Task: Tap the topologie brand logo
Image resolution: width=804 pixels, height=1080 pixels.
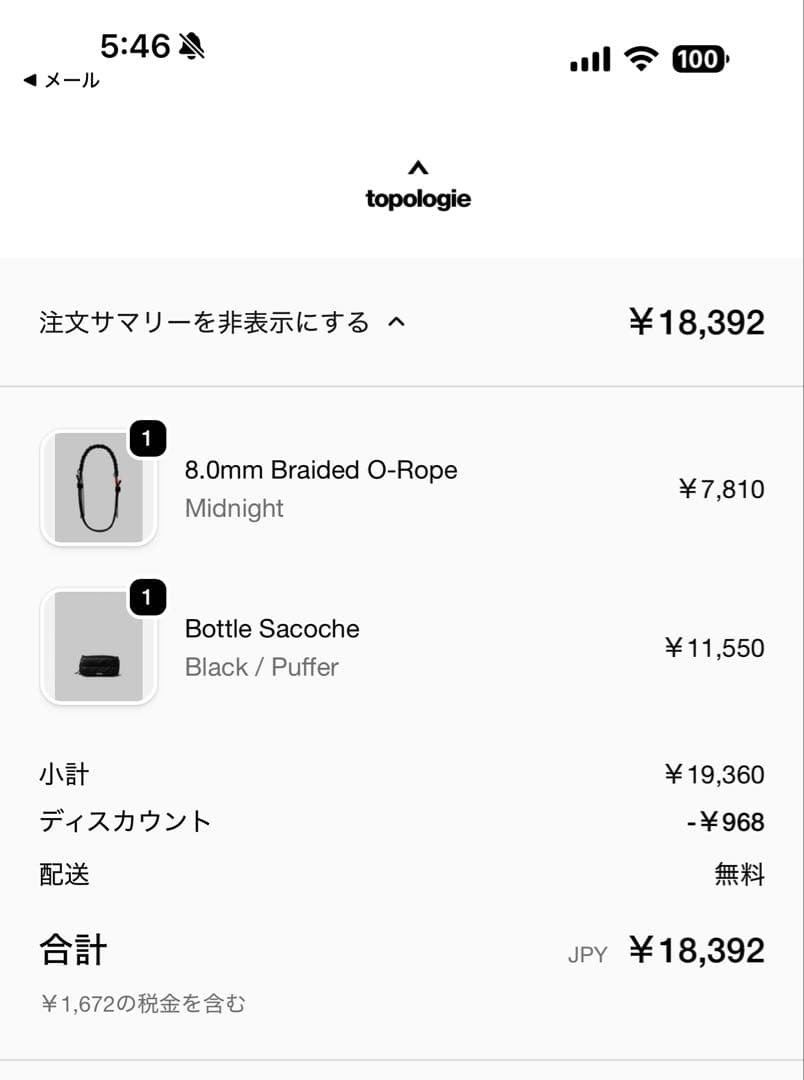Action: [x=417, y=199]
